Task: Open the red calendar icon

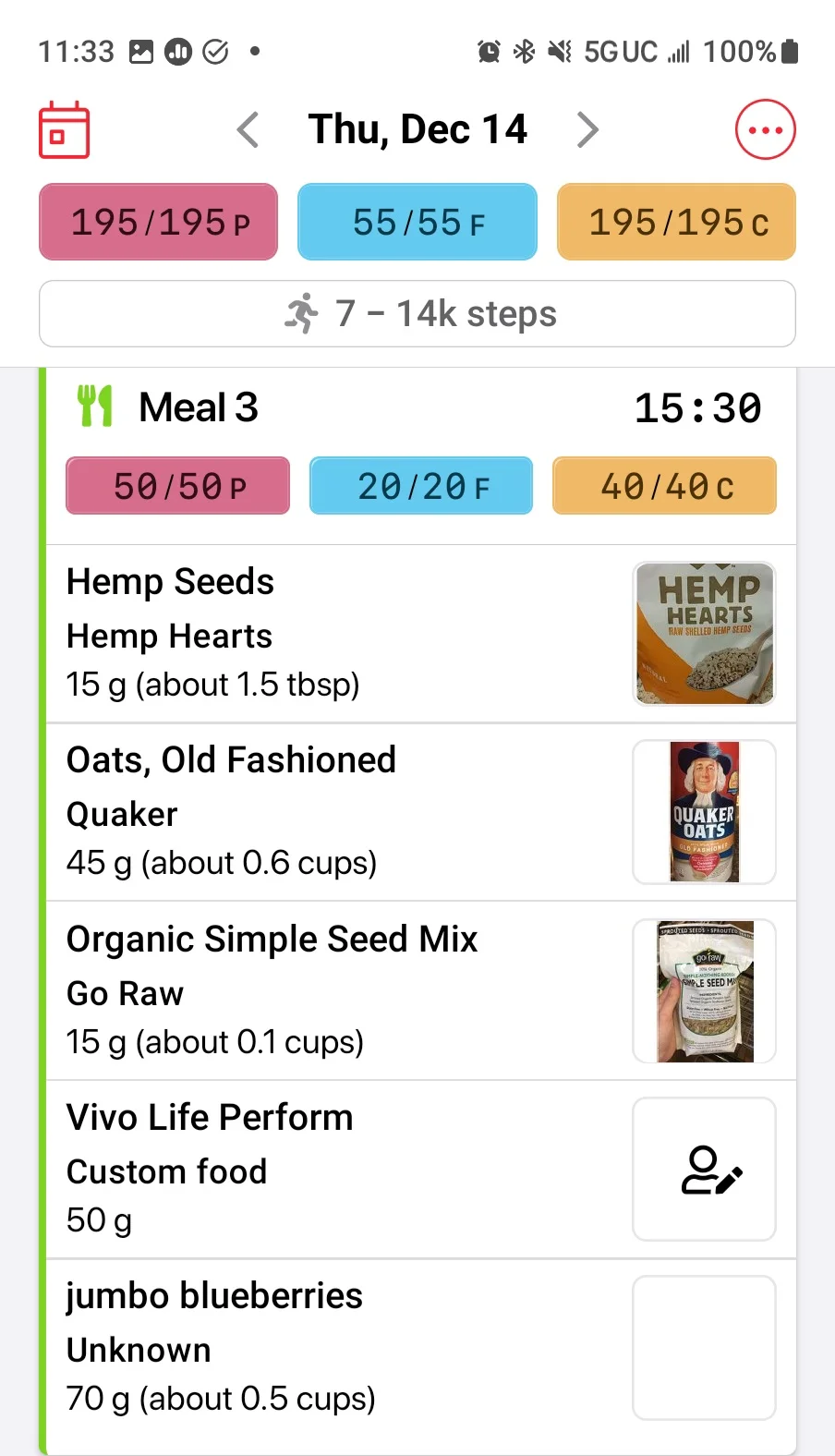Action: [64, 129]
